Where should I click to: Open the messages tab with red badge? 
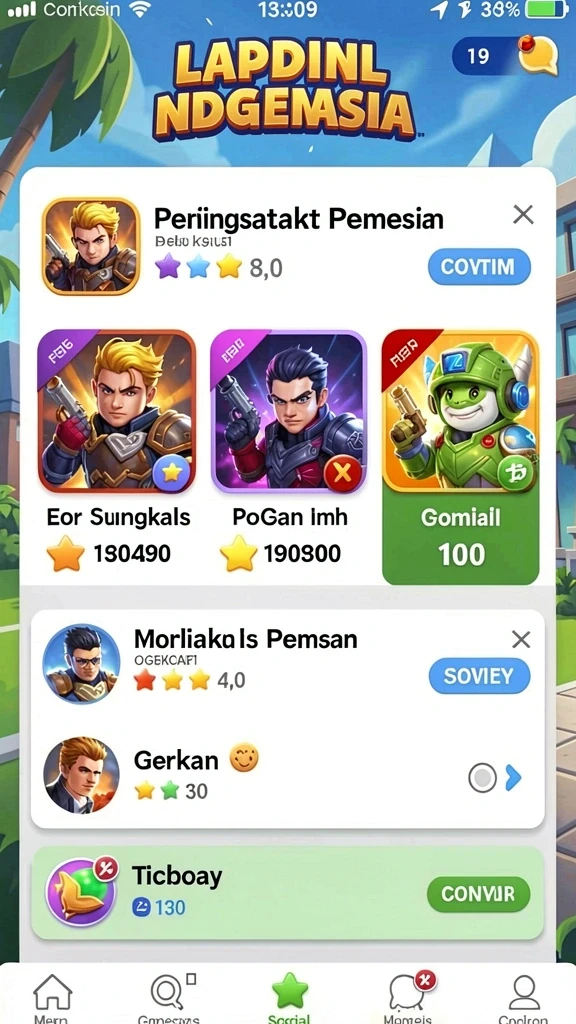(408, 997)
